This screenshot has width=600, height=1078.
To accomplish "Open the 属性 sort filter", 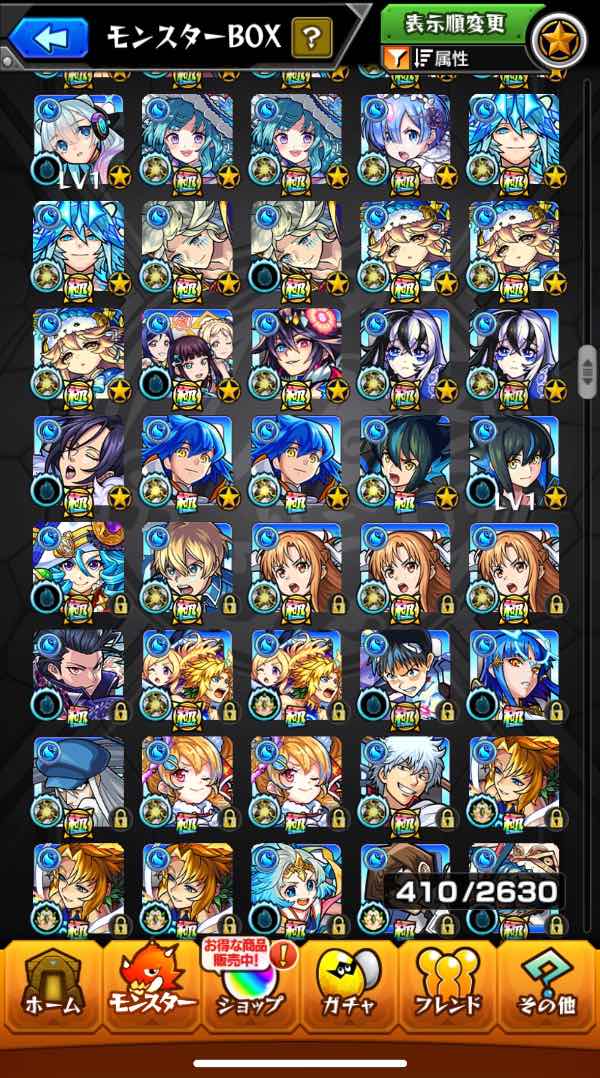I will pos(440,59).
